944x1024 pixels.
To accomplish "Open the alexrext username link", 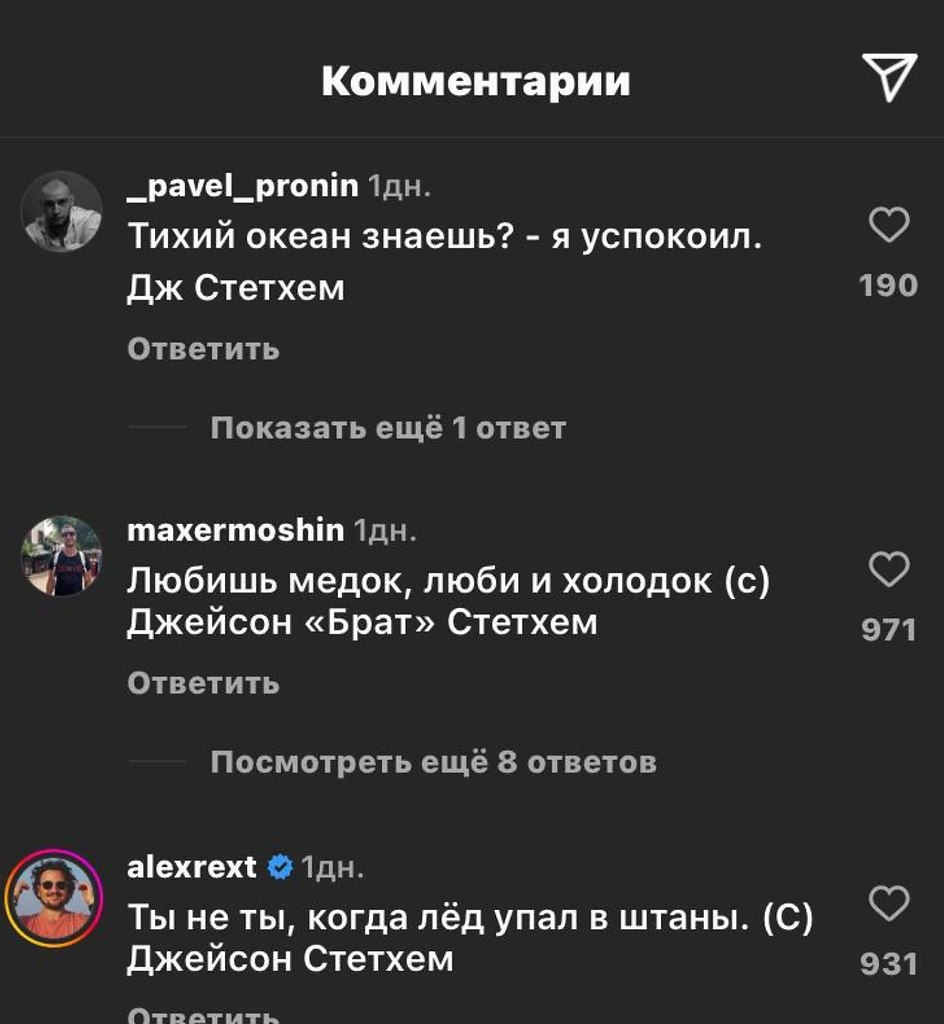I will [x=192, y=866].
